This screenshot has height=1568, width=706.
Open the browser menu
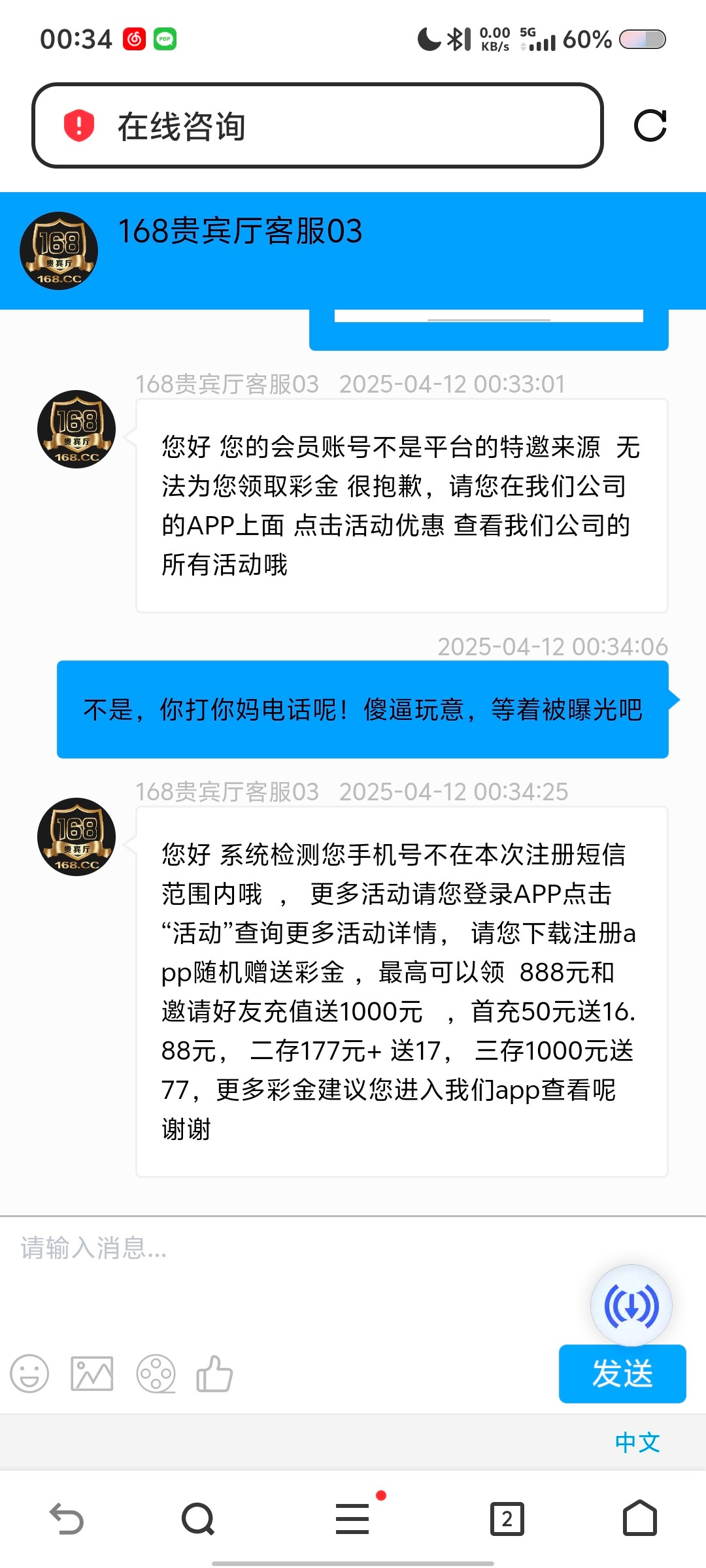pos(352,1518)
